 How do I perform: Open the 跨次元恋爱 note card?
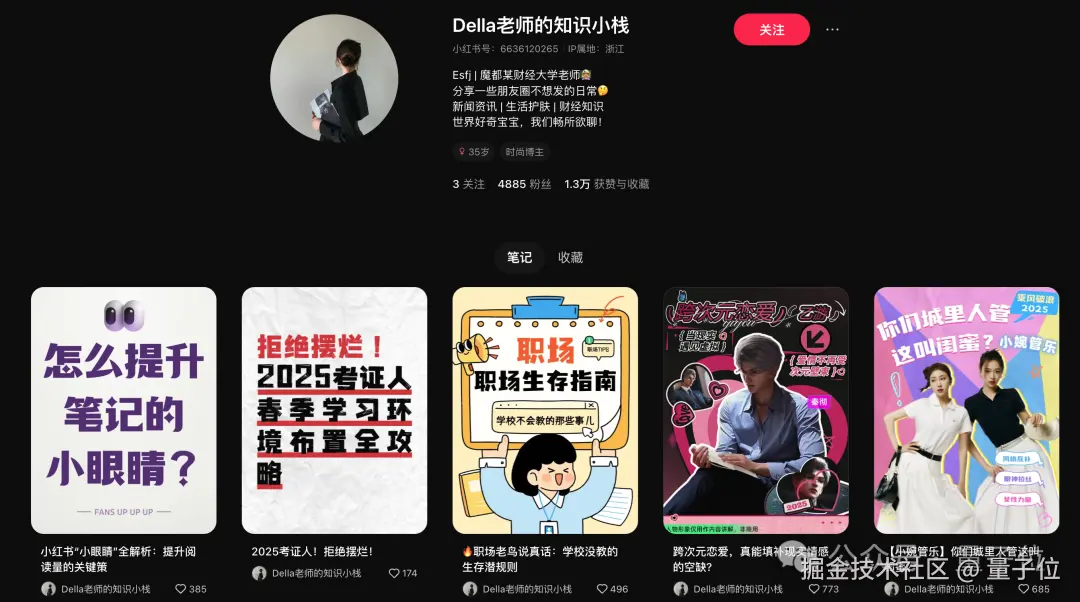click(756, 410)
